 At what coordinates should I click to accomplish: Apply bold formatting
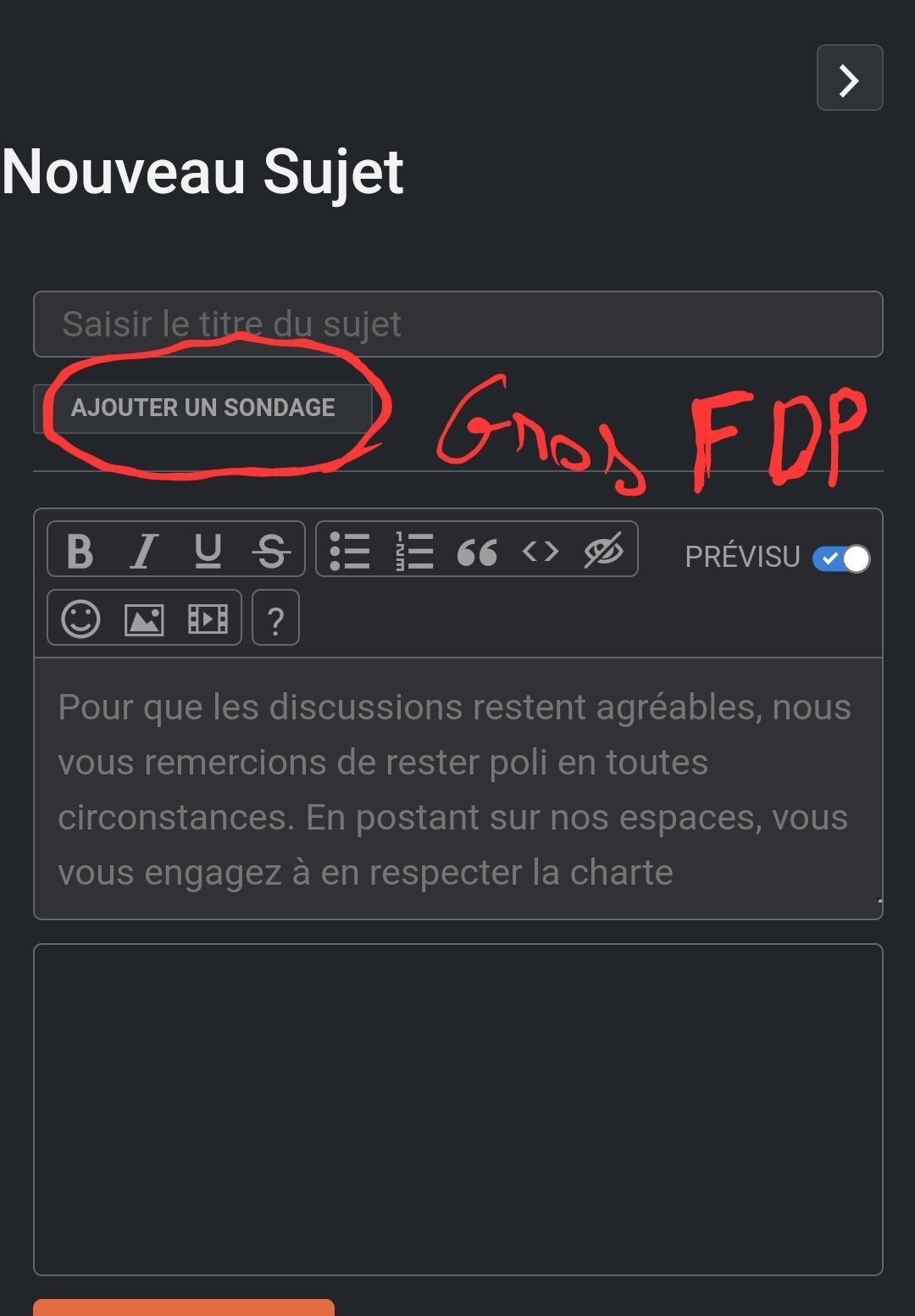(x=80, y=551)
